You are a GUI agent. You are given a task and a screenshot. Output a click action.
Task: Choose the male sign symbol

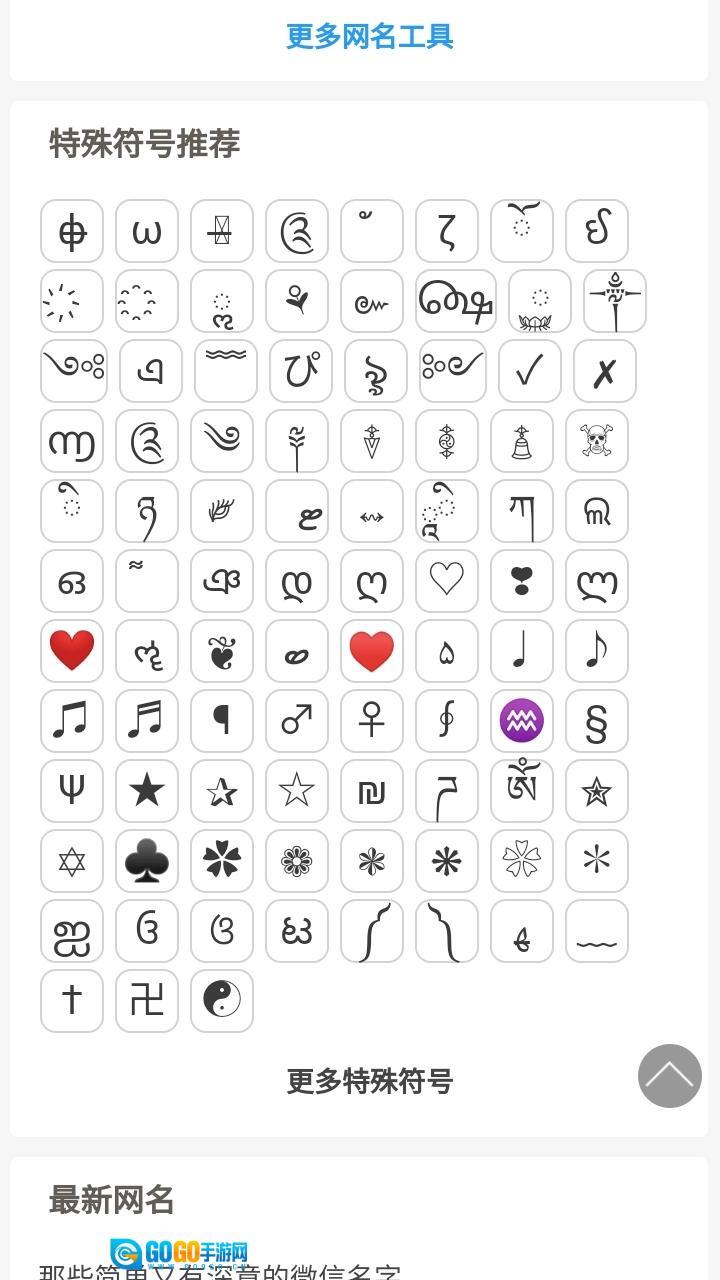[297, 721]
